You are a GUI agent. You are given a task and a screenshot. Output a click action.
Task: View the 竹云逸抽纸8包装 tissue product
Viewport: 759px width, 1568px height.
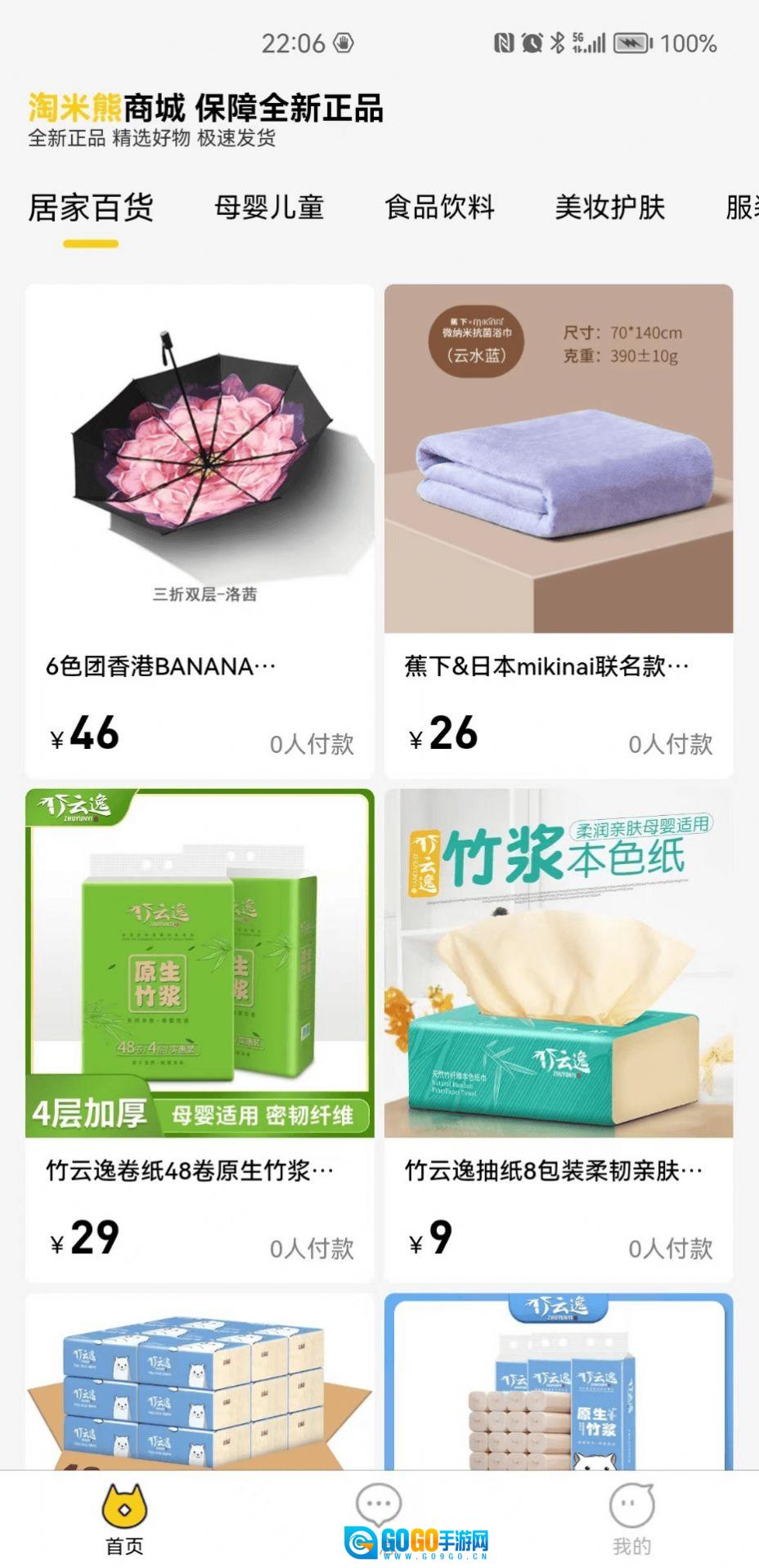pyautogui.click(x=559, y=1036)
